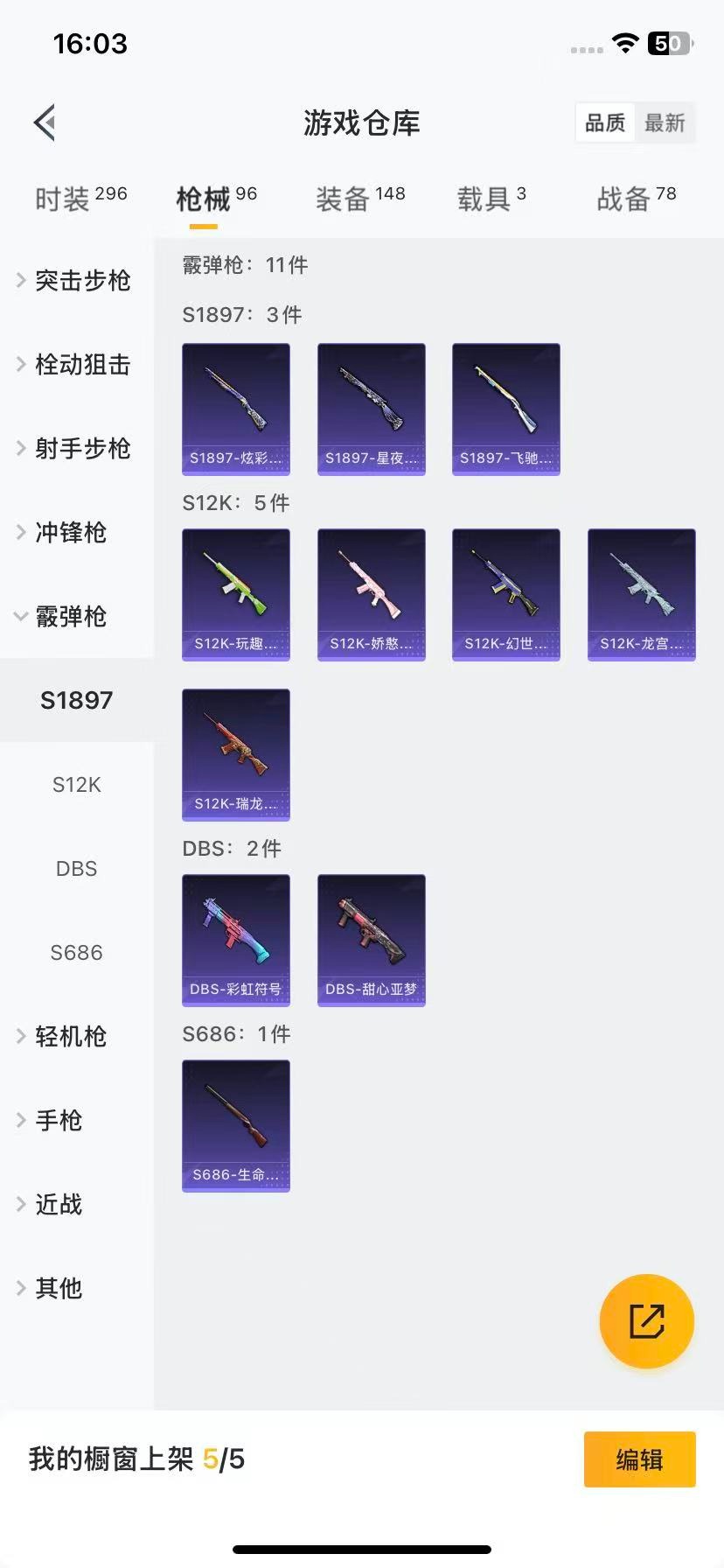Open the S12K-龙宫 weapon skin
Image resolution: width=724 pixels, height=1568 pixels.
641,594
